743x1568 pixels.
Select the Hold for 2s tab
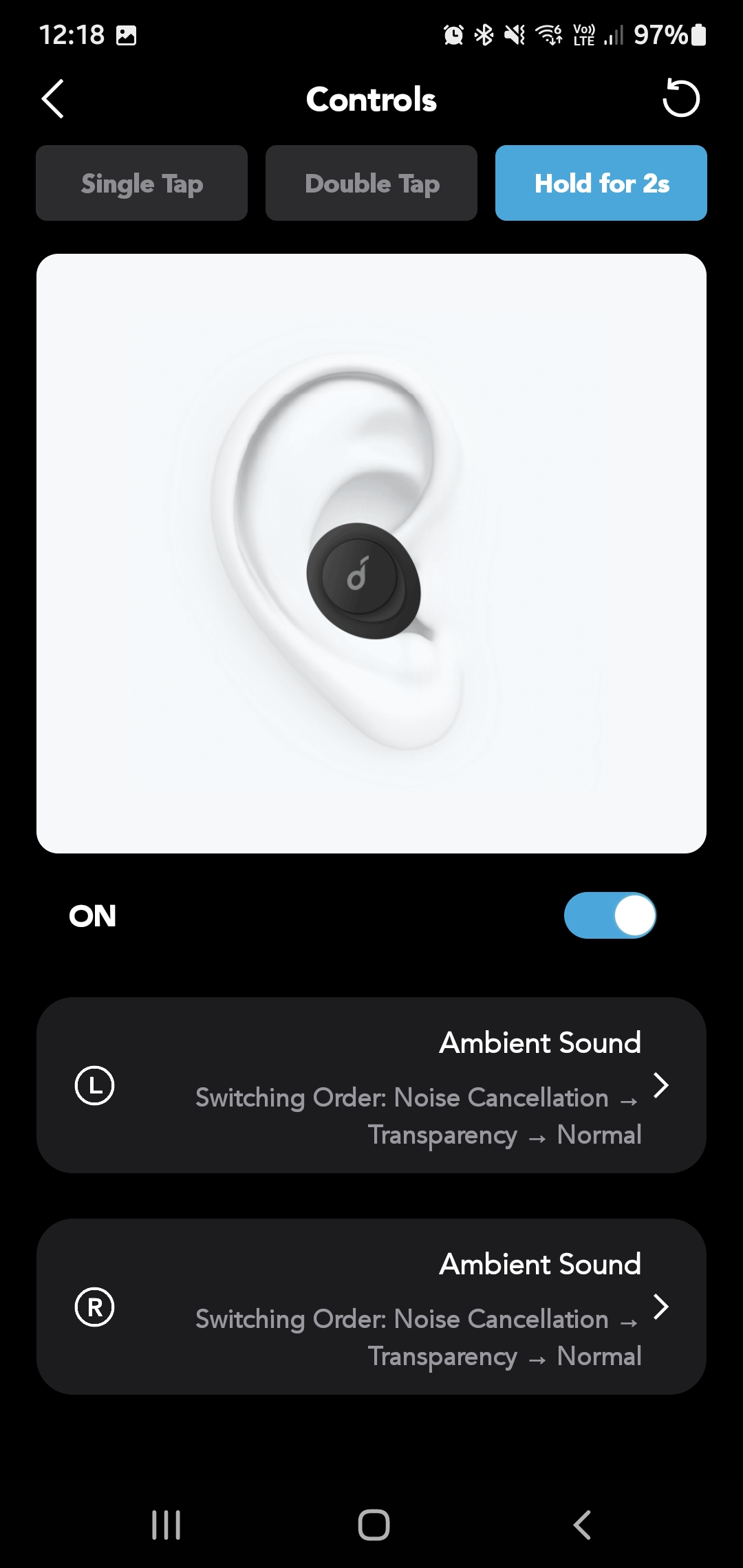coord(601,183)
